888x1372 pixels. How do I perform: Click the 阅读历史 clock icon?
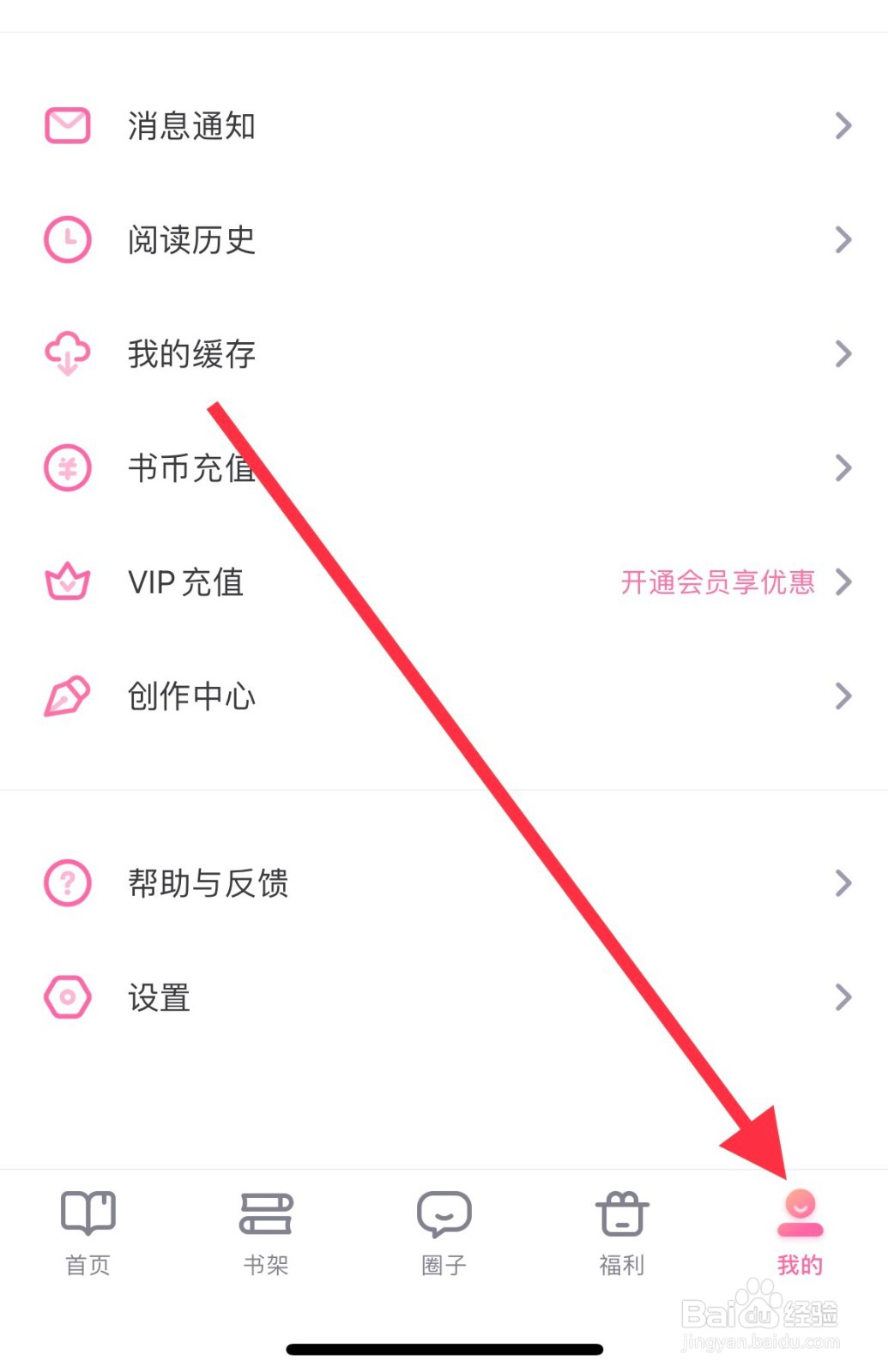click(66, 240)
